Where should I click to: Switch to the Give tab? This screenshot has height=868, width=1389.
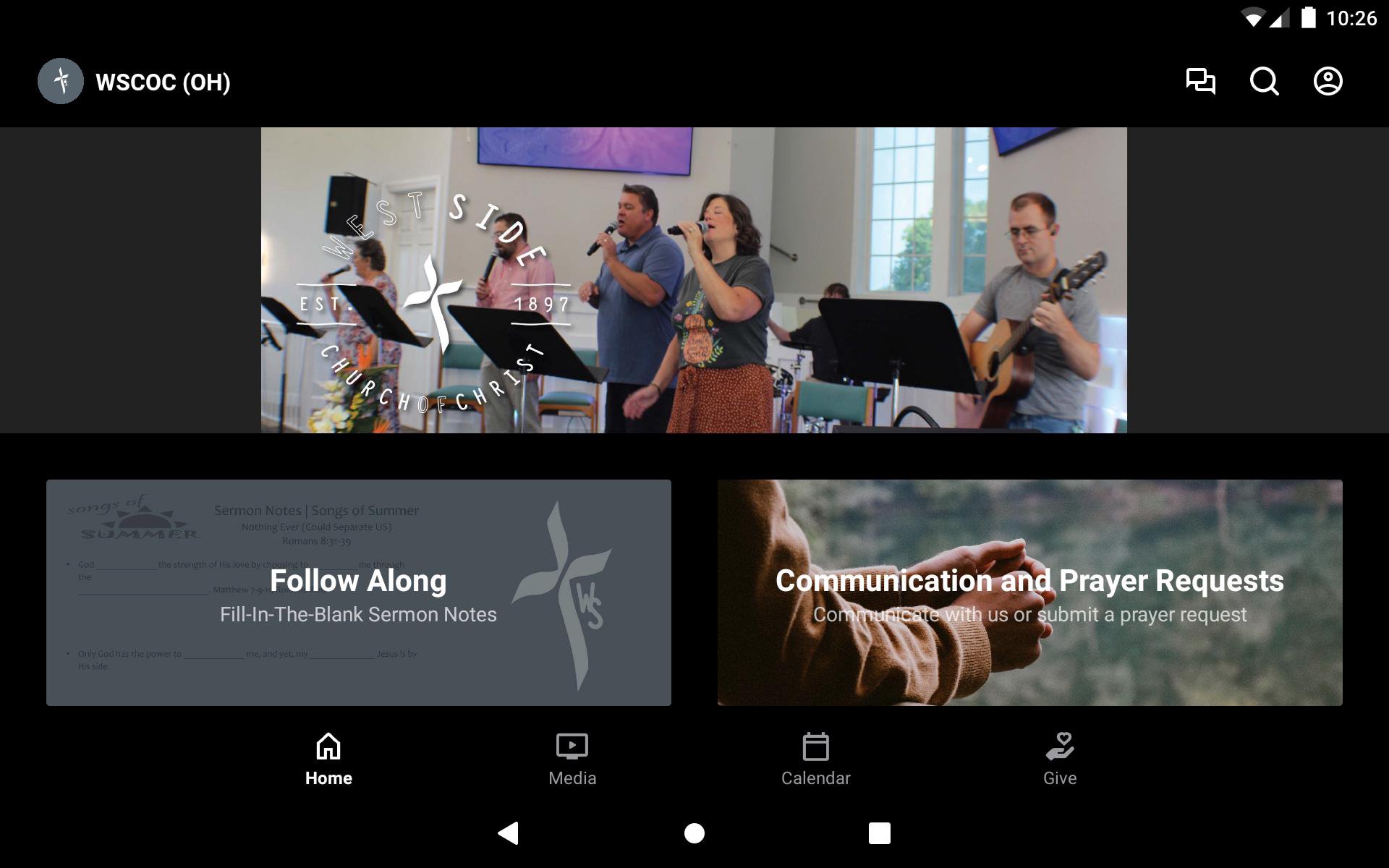tap(1059, 759)
